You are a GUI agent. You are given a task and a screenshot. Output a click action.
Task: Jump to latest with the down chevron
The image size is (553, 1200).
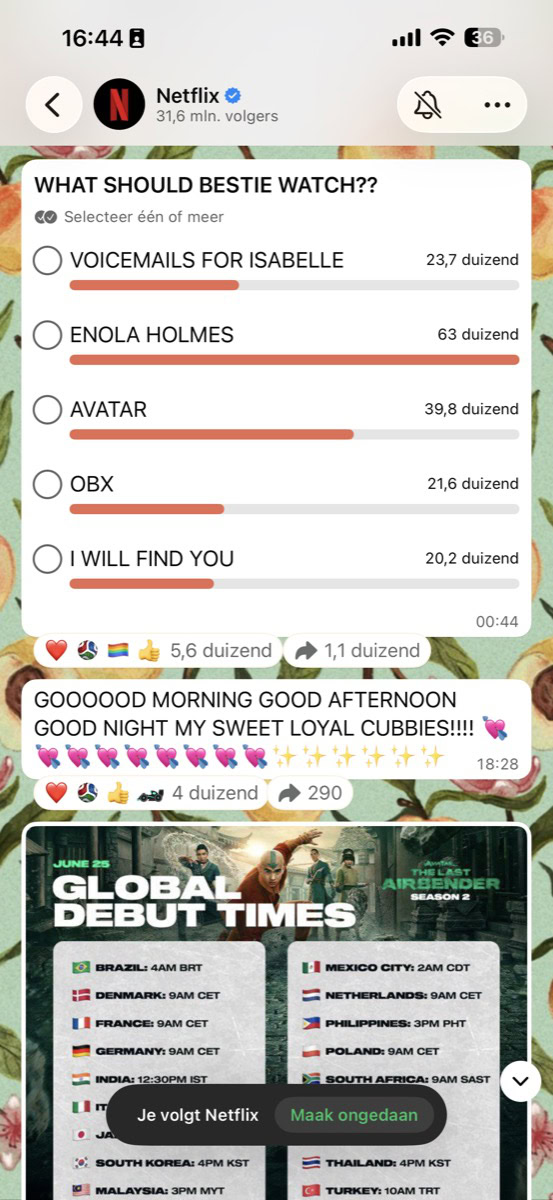tap(520, 1081)
